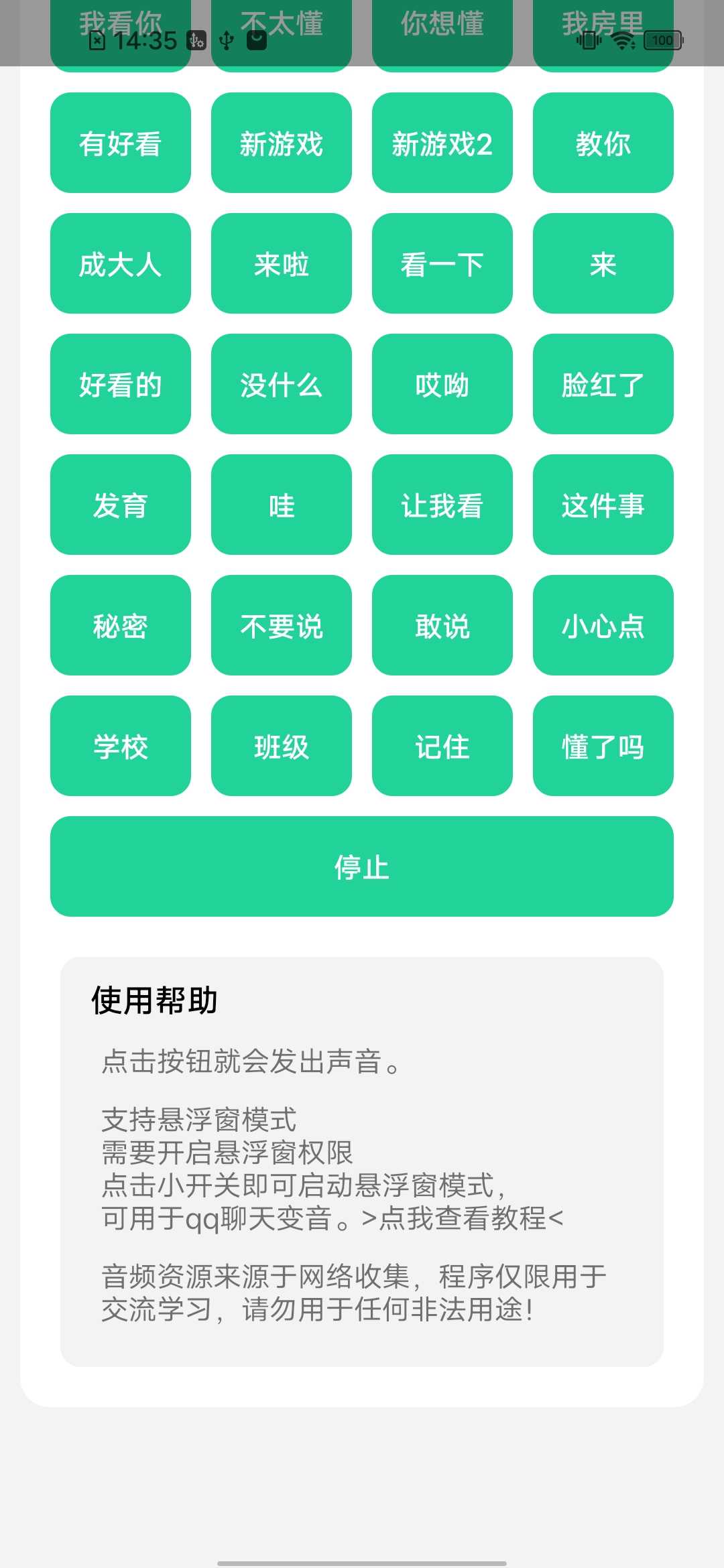Tap the 看一下 sound button
This screenshot has width=724, height=1568.
[x=442, y=263]
